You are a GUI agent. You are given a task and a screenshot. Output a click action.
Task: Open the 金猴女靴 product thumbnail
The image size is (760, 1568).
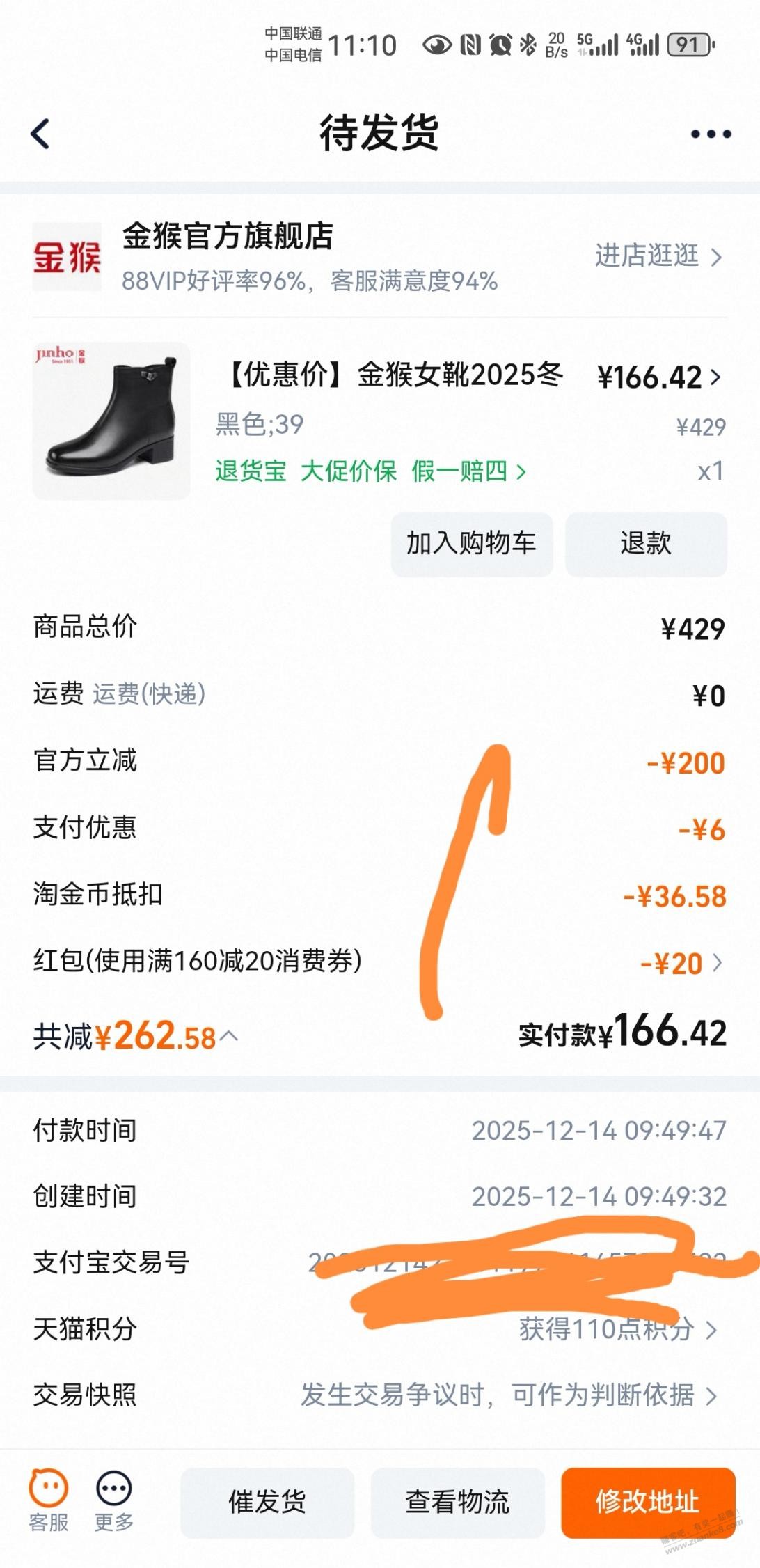pyautogui.click(x=111, y=421)
